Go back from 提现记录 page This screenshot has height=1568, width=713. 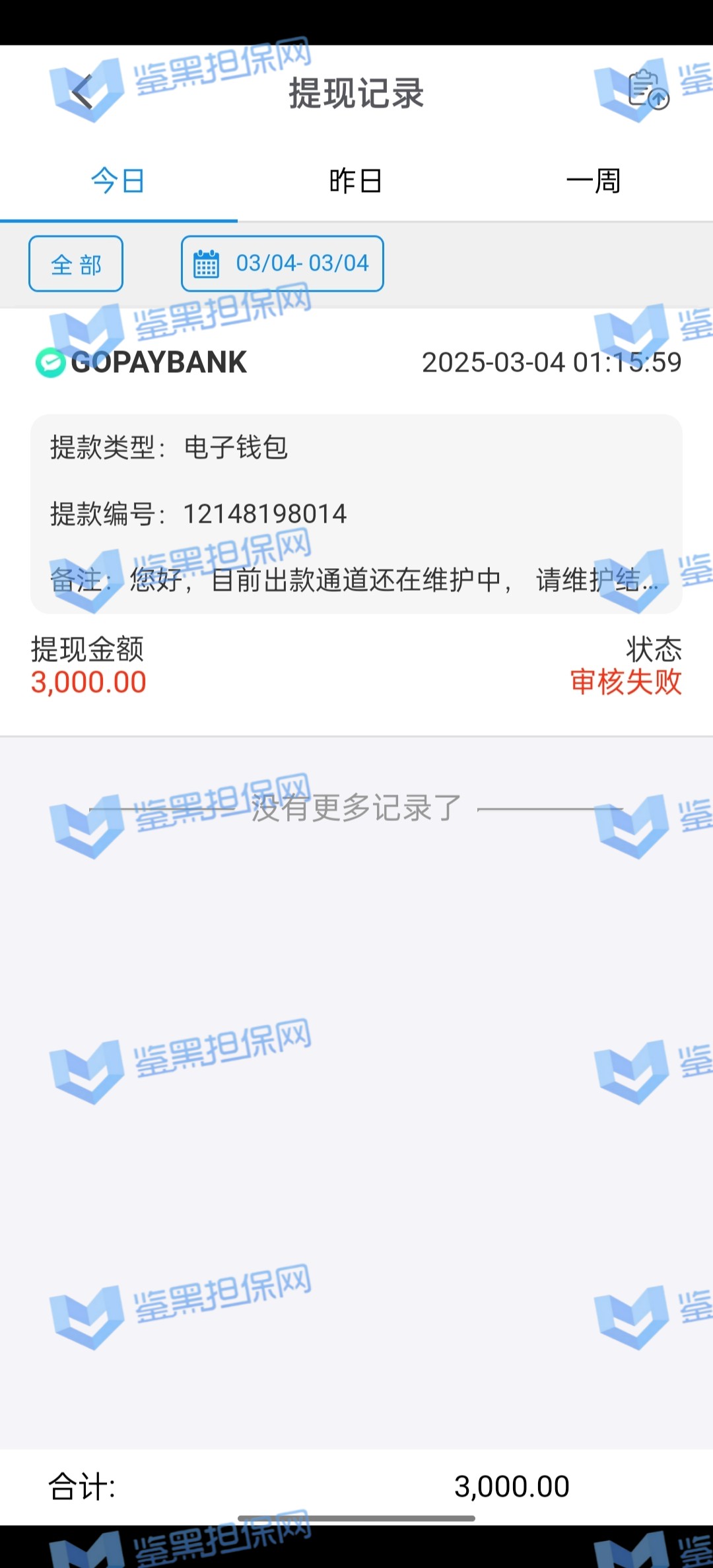[x=83, y=92]
